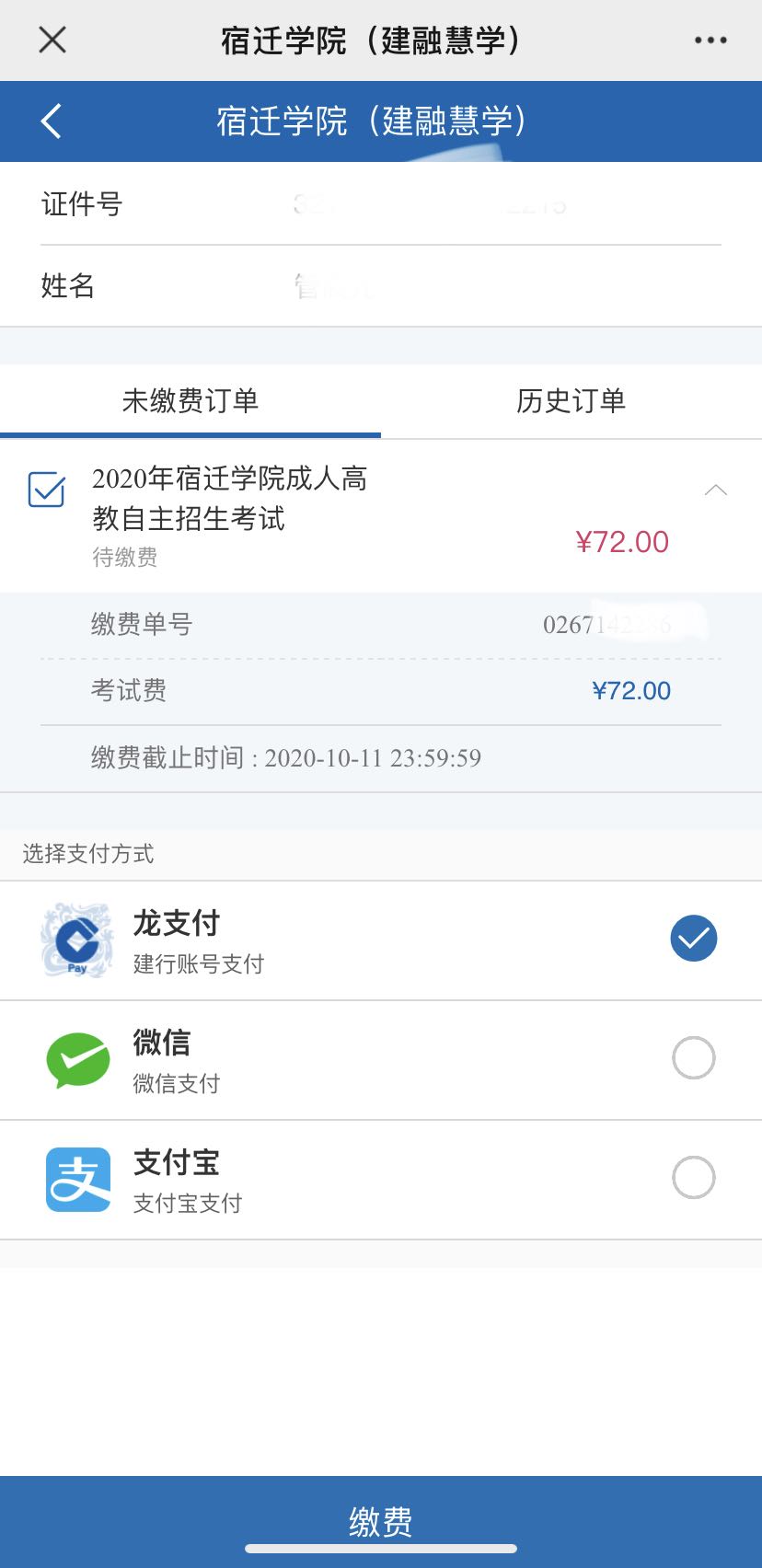Collapse the order details chevron

point(715,490)
